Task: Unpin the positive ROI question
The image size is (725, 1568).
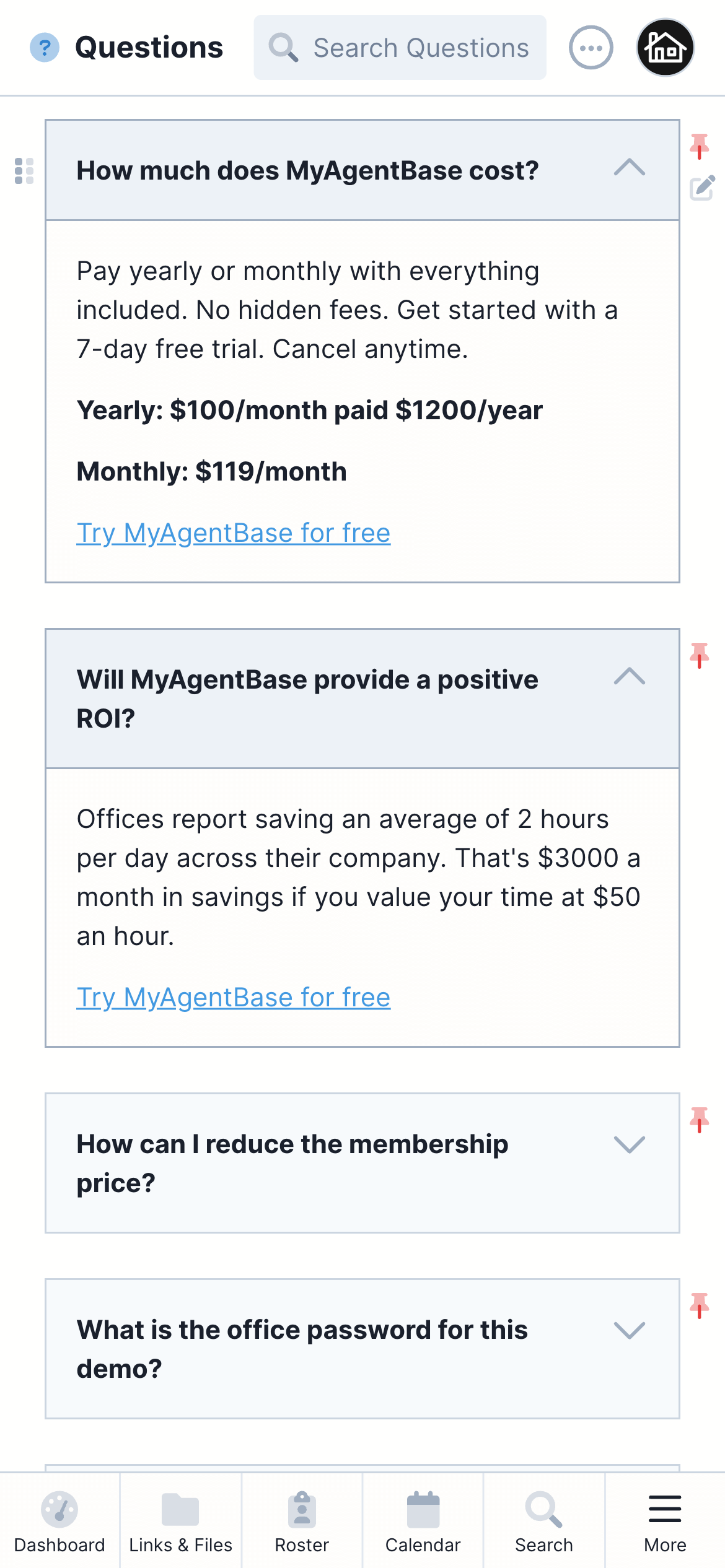Action: click(x=700, y=656)
